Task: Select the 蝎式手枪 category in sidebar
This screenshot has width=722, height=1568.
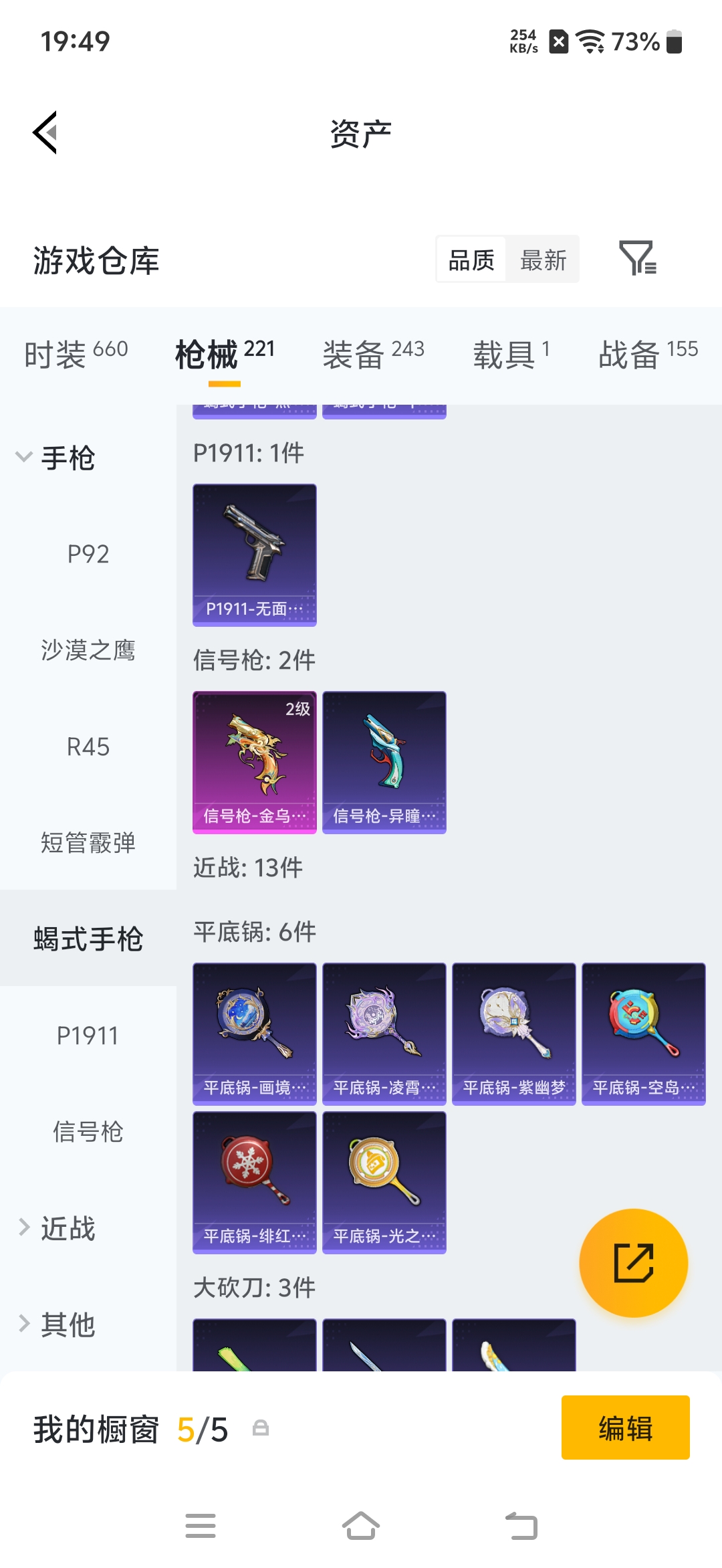Action: (x=89, y=938)
